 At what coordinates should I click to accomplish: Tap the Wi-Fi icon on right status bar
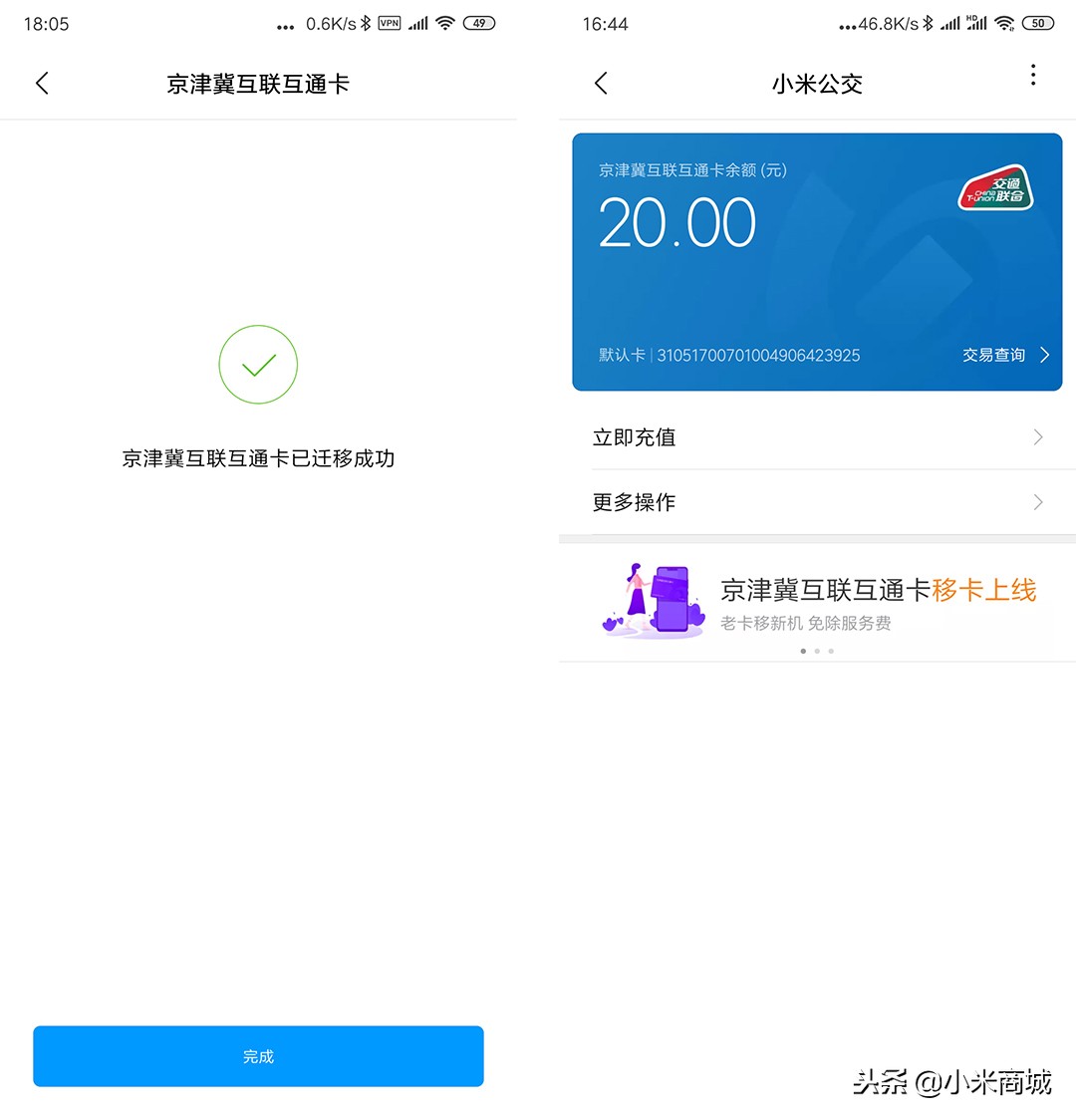(1003, 22)
